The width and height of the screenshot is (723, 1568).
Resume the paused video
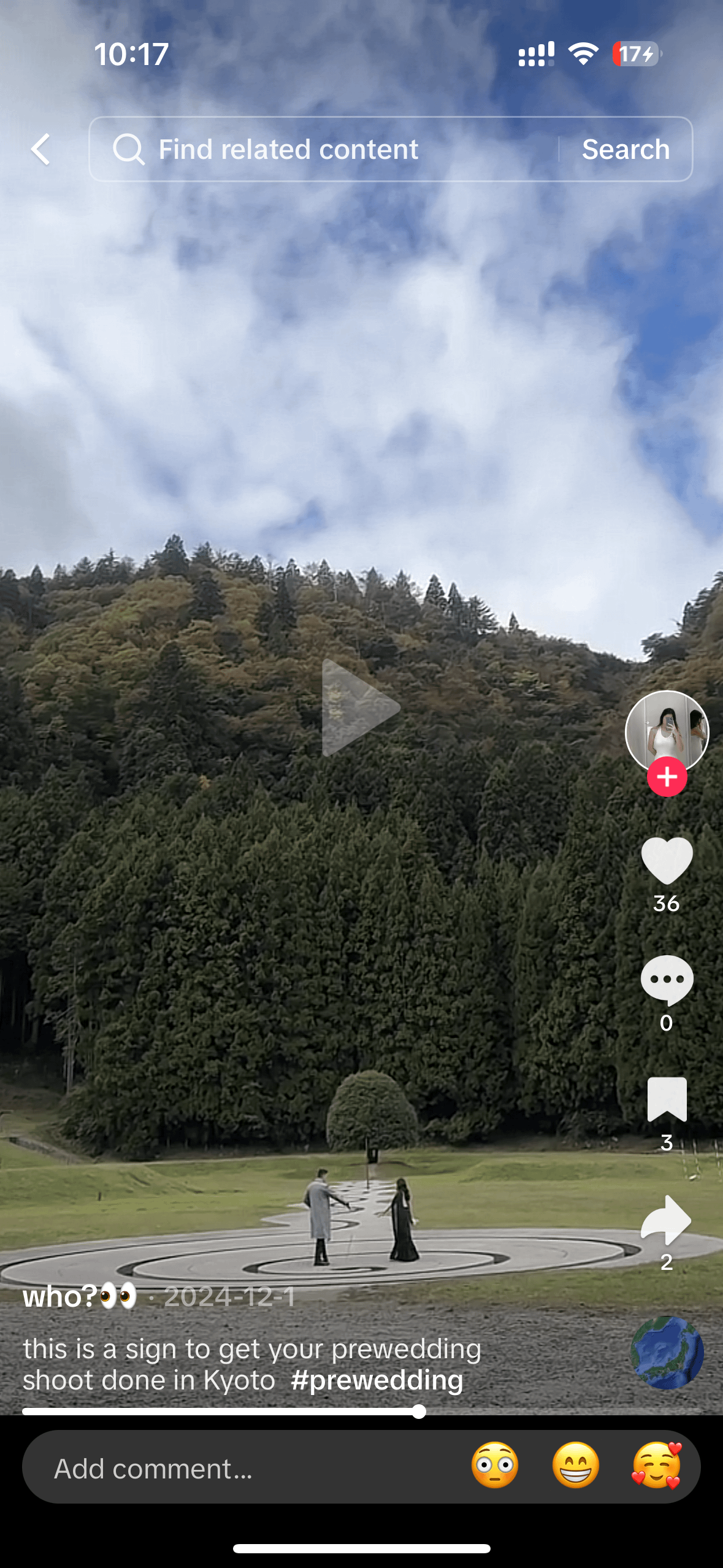tap(361, 707)
